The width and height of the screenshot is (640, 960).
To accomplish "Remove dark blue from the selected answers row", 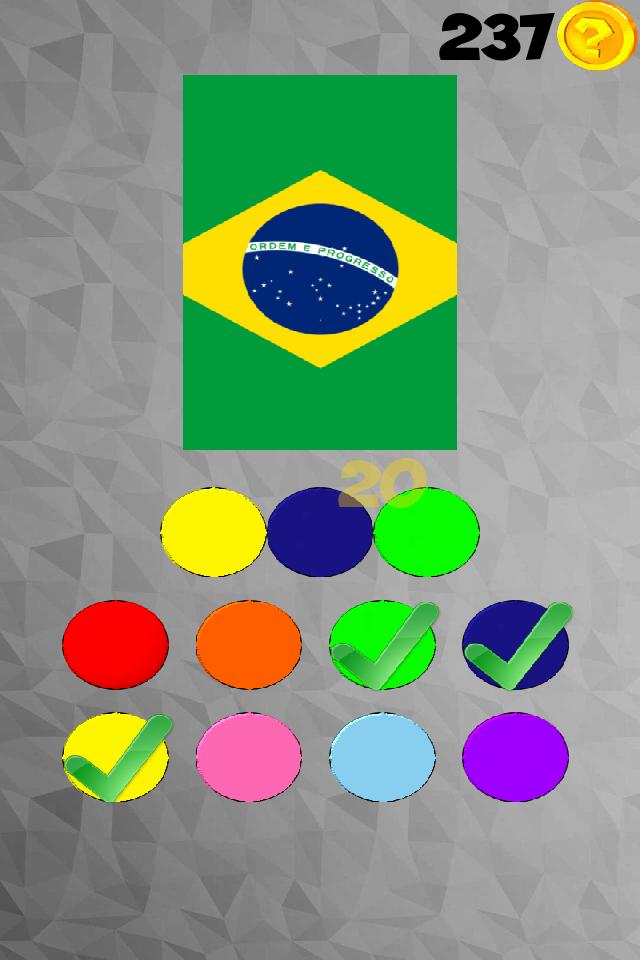I will (x=320, y=532).
